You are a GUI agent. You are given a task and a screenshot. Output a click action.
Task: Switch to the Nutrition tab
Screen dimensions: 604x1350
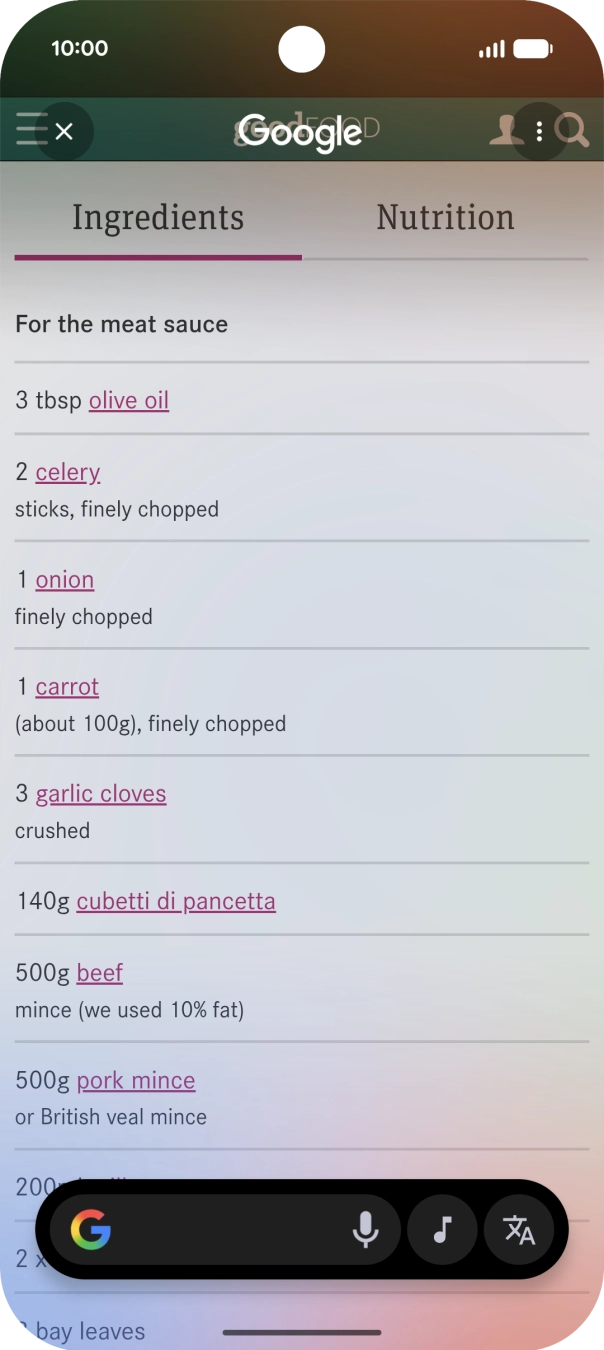[445, 218]
